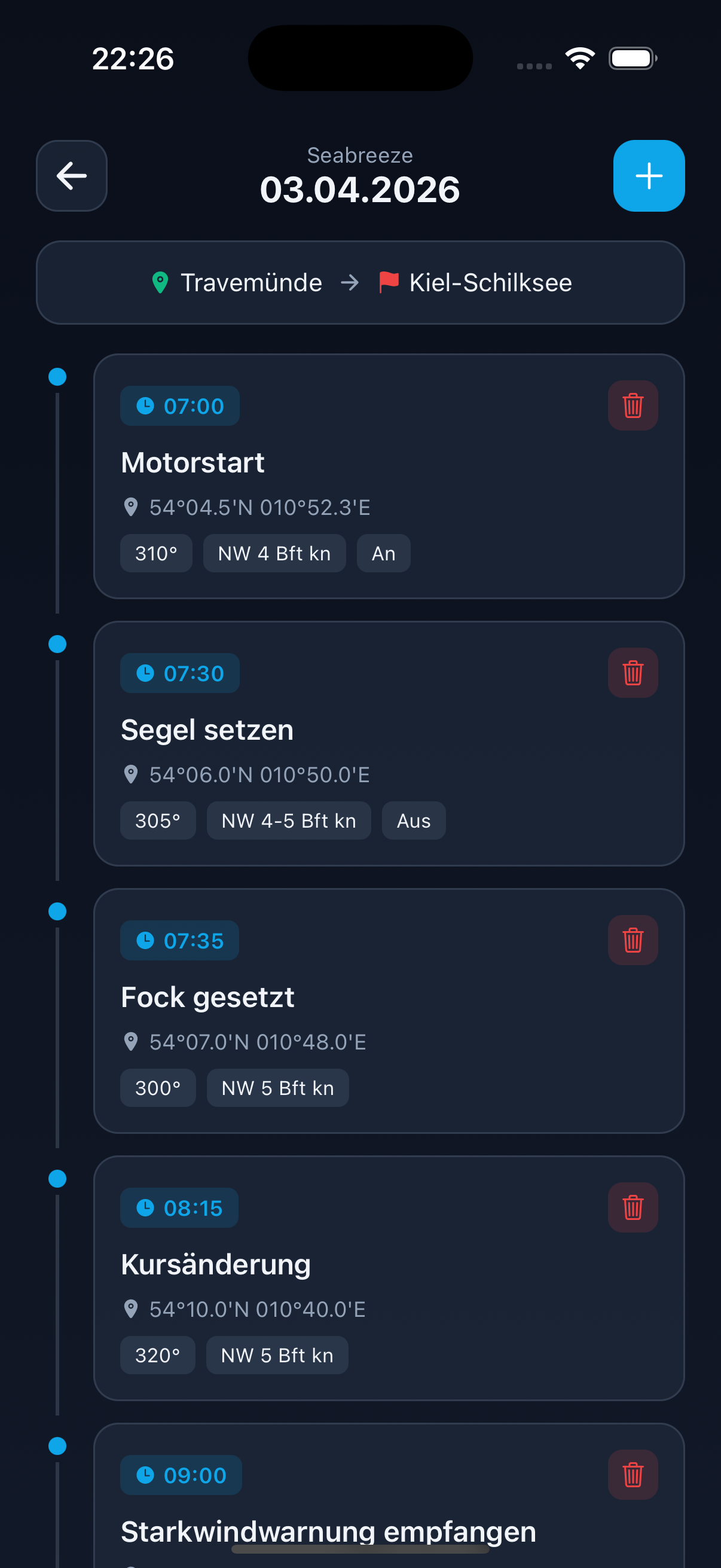The image size is (721, 1568).
Task: Click the clock icon in the 07:00 badge
Action: (145, 405)
